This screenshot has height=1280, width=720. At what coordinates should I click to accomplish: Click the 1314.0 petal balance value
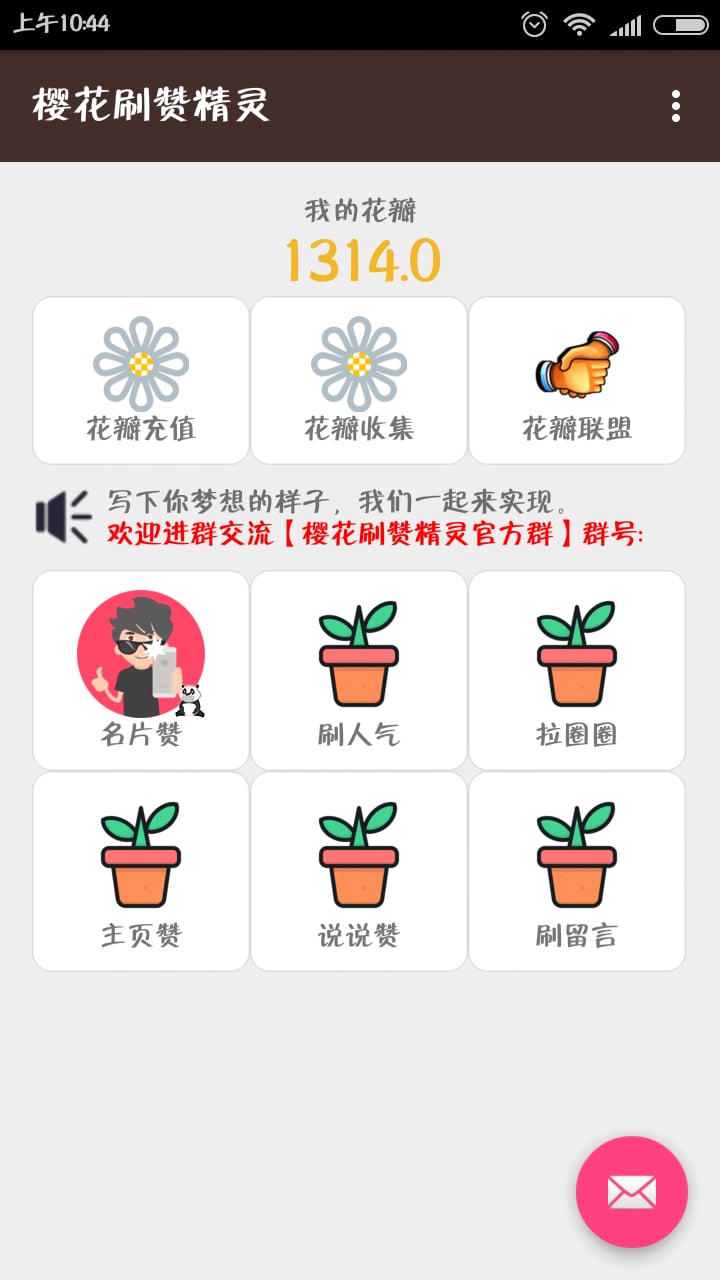(x=360, y=258)
